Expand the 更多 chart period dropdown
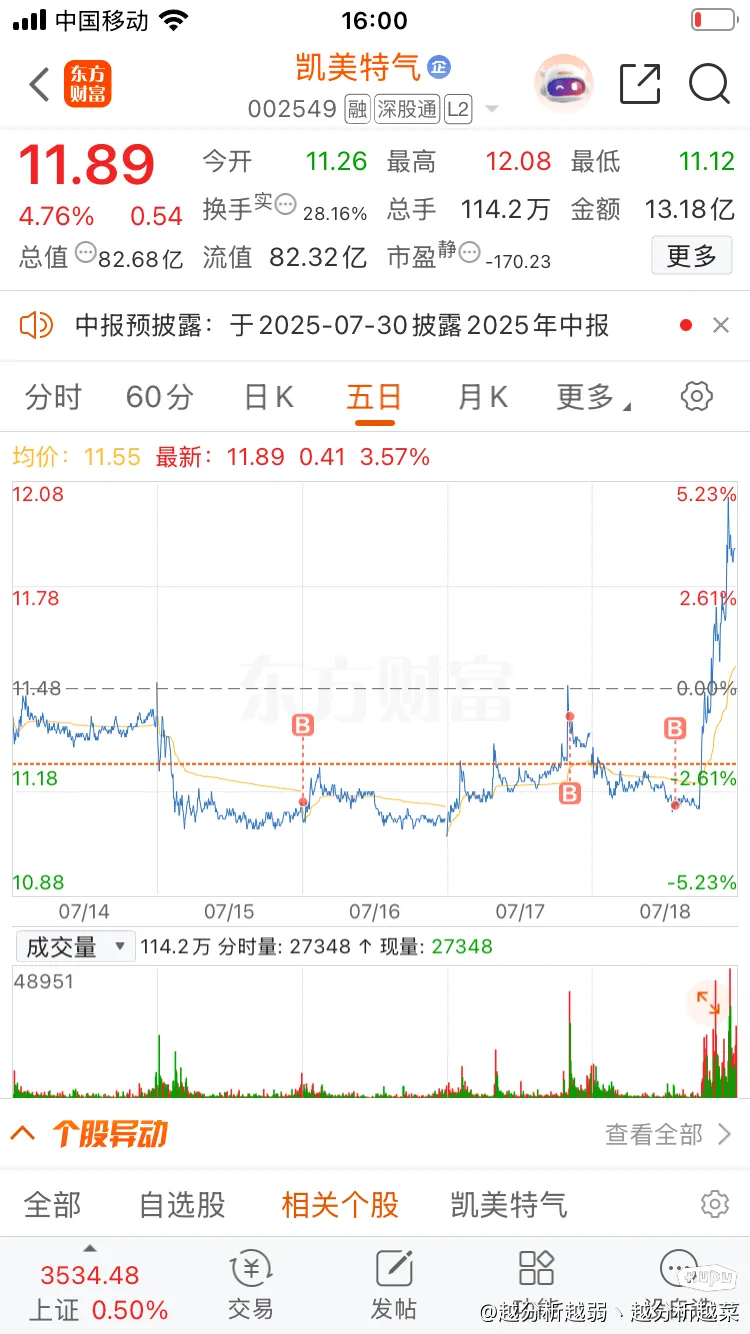The image size is (750, 1334). click(593, 397)
